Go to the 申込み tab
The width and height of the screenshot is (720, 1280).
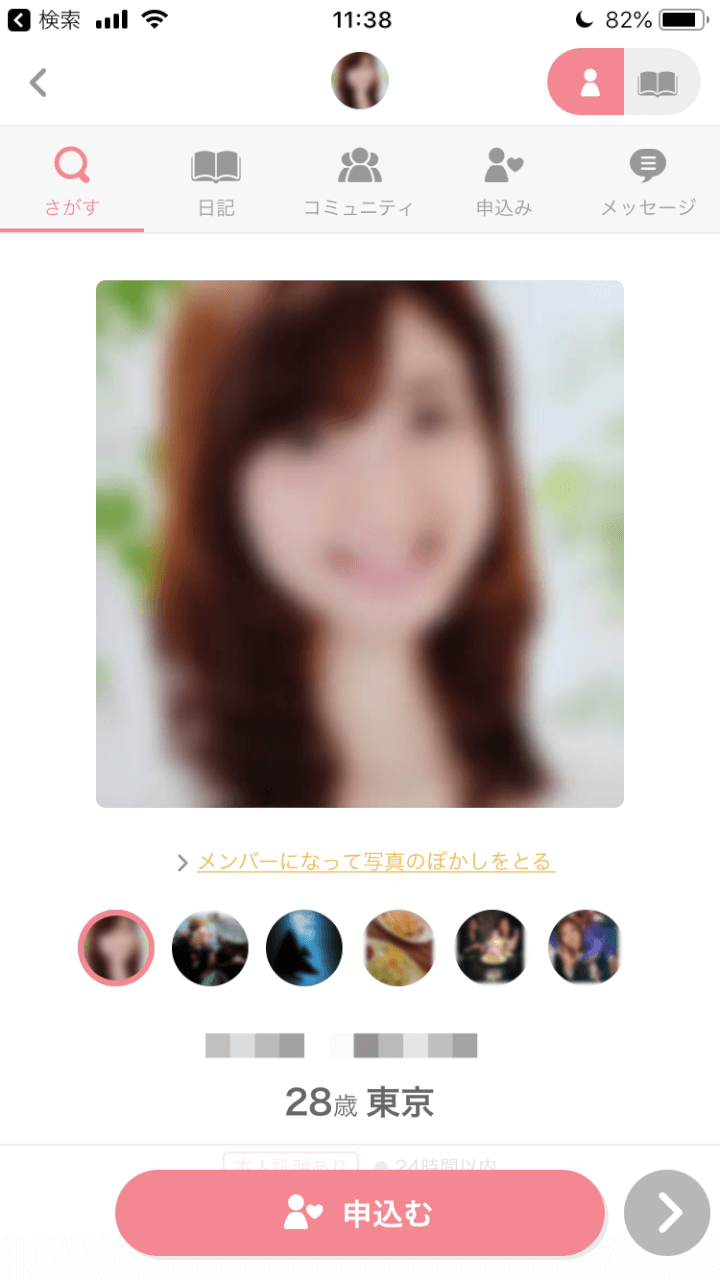504,180
